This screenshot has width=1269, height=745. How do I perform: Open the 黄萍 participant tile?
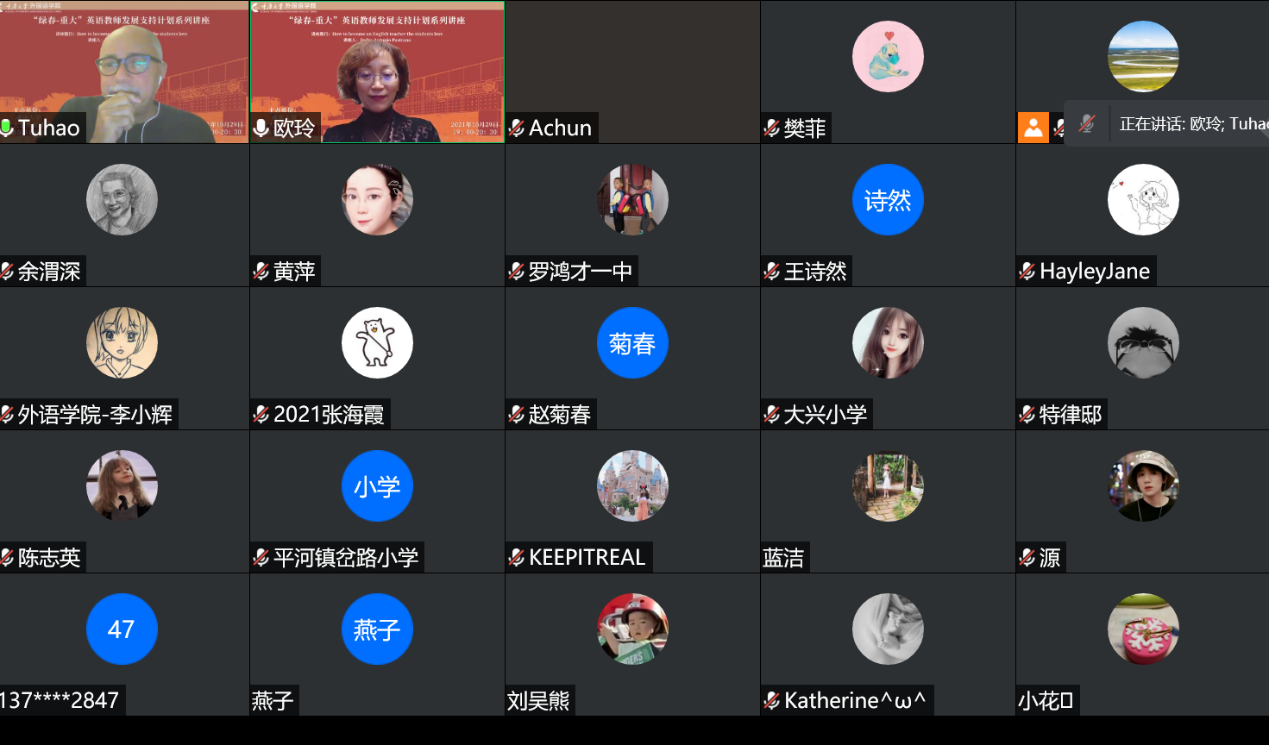point(377,215)
